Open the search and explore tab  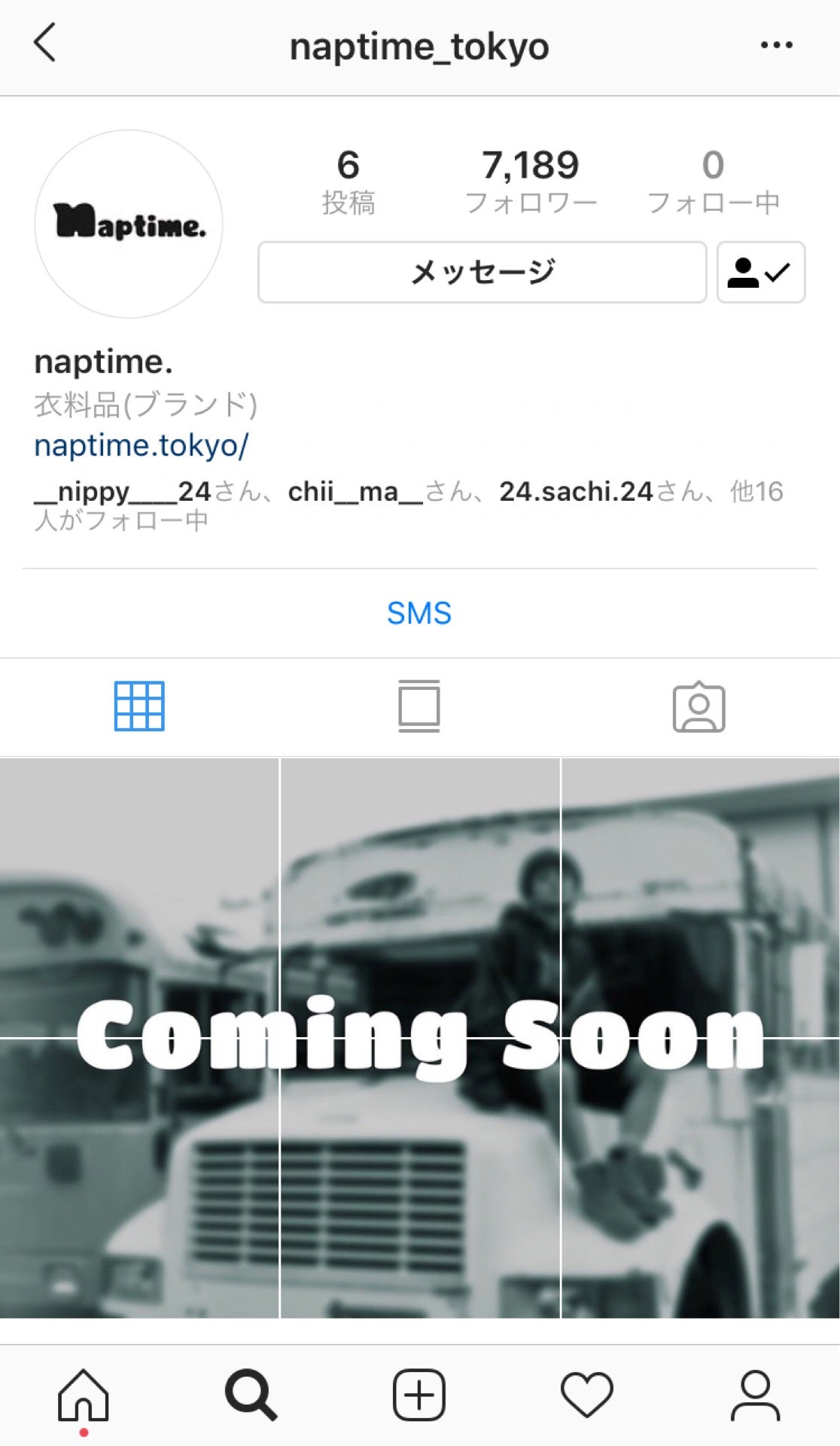click(x=251, y=1395)
